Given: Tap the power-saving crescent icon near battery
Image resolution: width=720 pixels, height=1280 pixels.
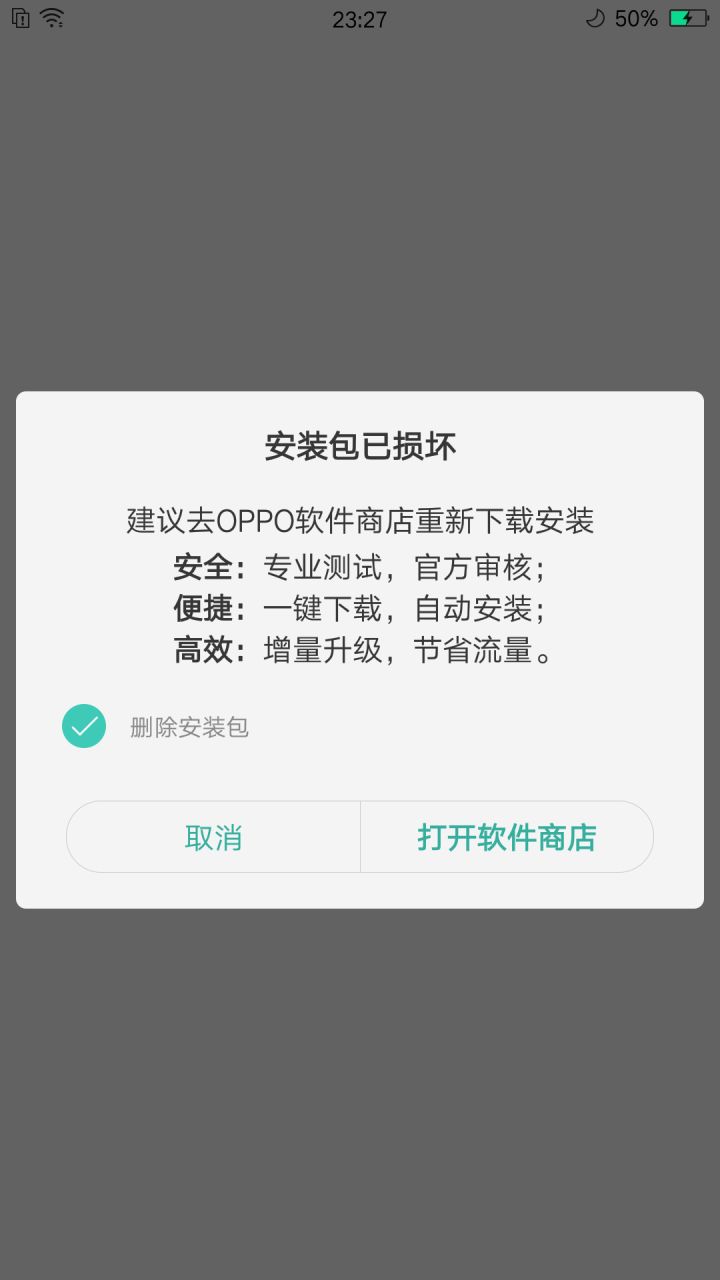Looking at the screenshot, I should (594, 18).
